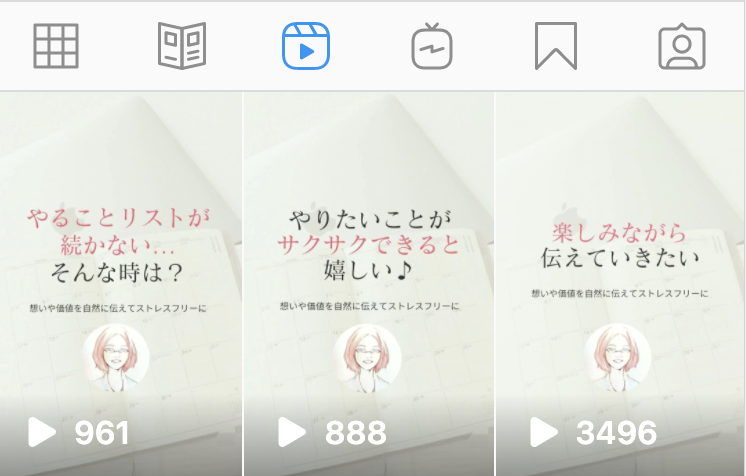Switch to the IGTV tab

click(x=432, y=46)
